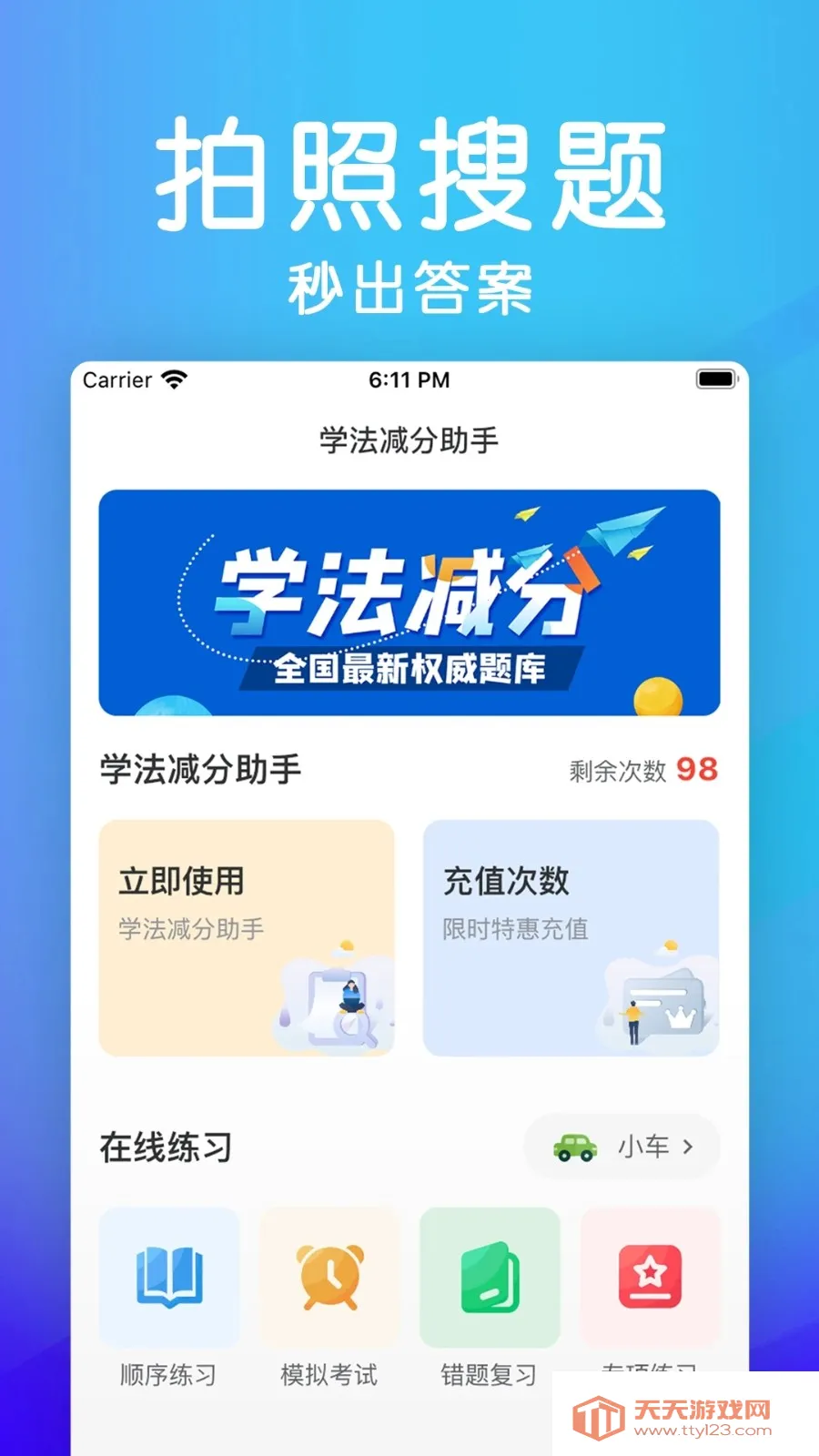This screenshot has width=819, height=1456.
Task: Tap the 6:11 PM clock display
Action: pyautogui.click(x=409, y=379)
